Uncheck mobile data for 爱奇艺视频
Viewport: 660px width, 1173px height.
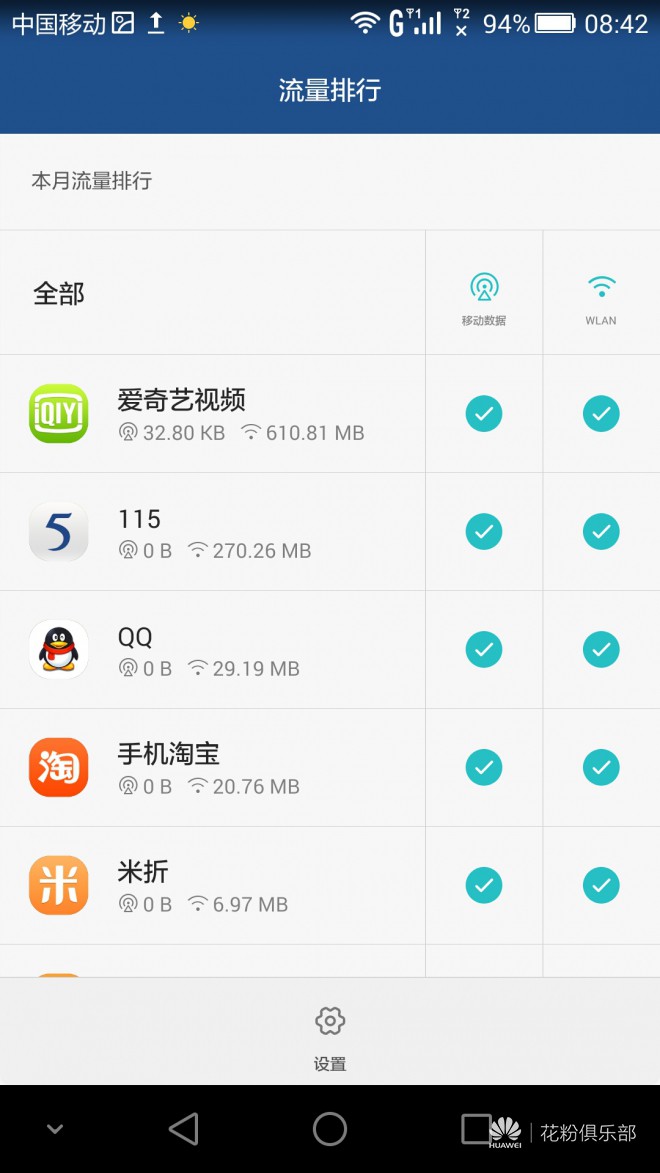click(x=484, y=413)
